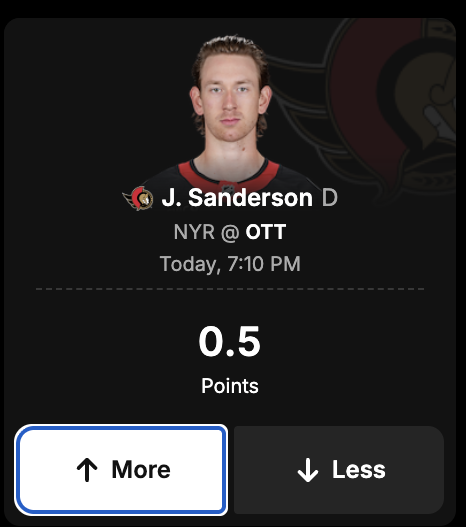Choose Less for J. Sanderson points
Screen dimensions: 466x527
[339, 470]
